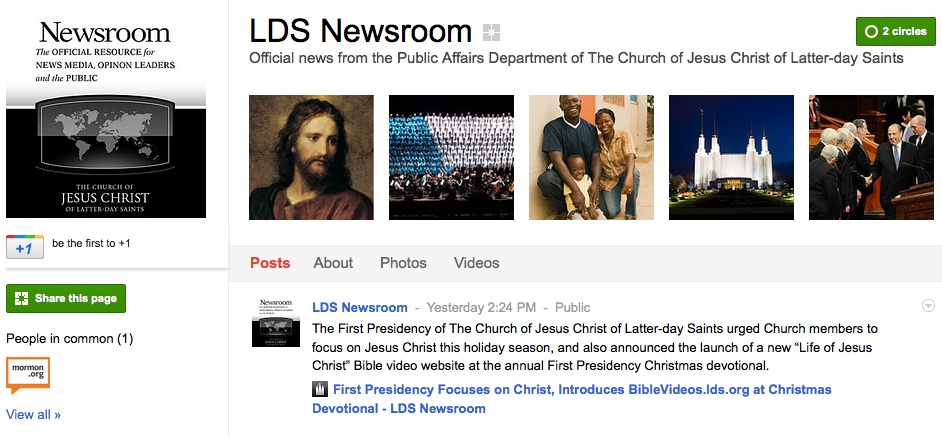The image size is (942, 437).
Task: Open the Jesus portrait photo
Action: (311, 157)
